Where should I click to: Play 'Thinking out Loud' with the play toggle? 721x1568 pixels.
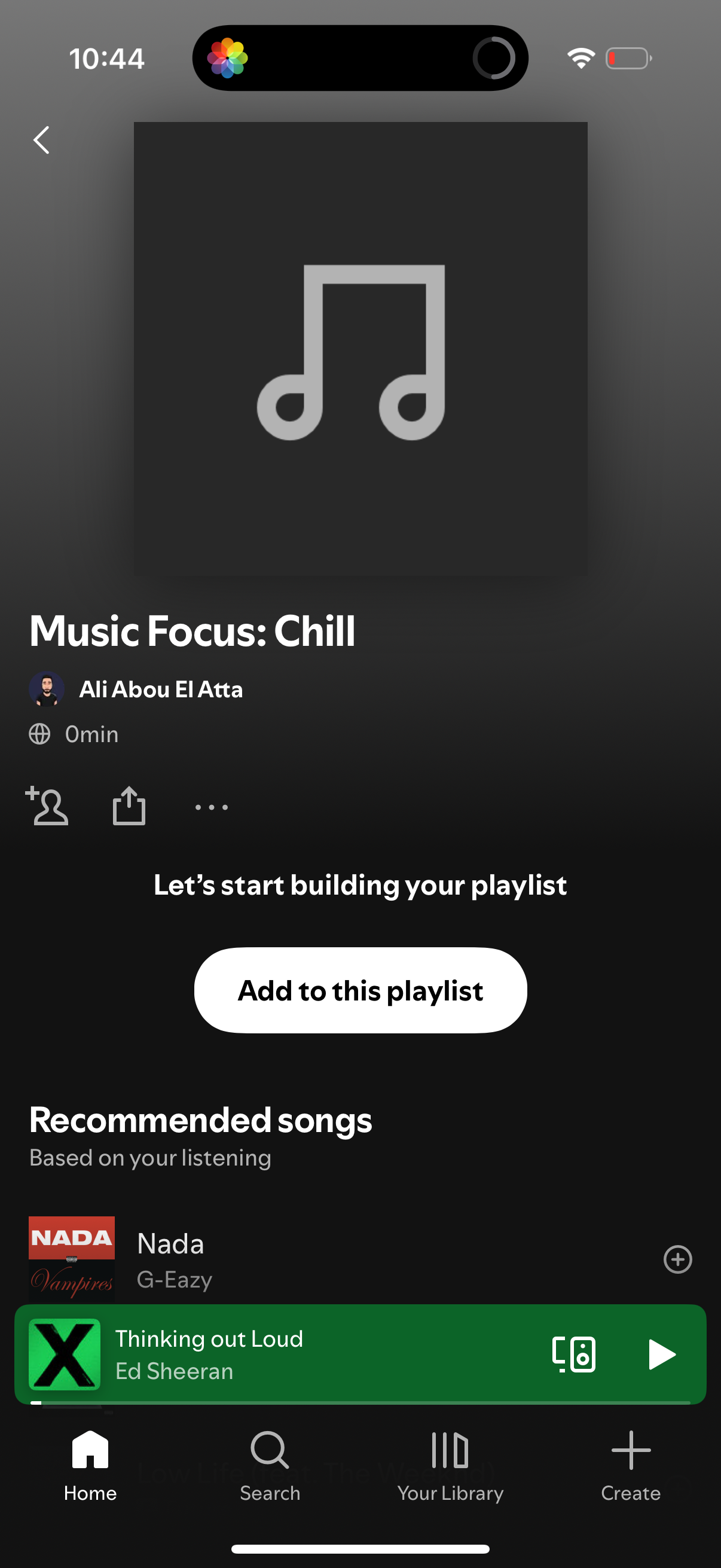661,1355
